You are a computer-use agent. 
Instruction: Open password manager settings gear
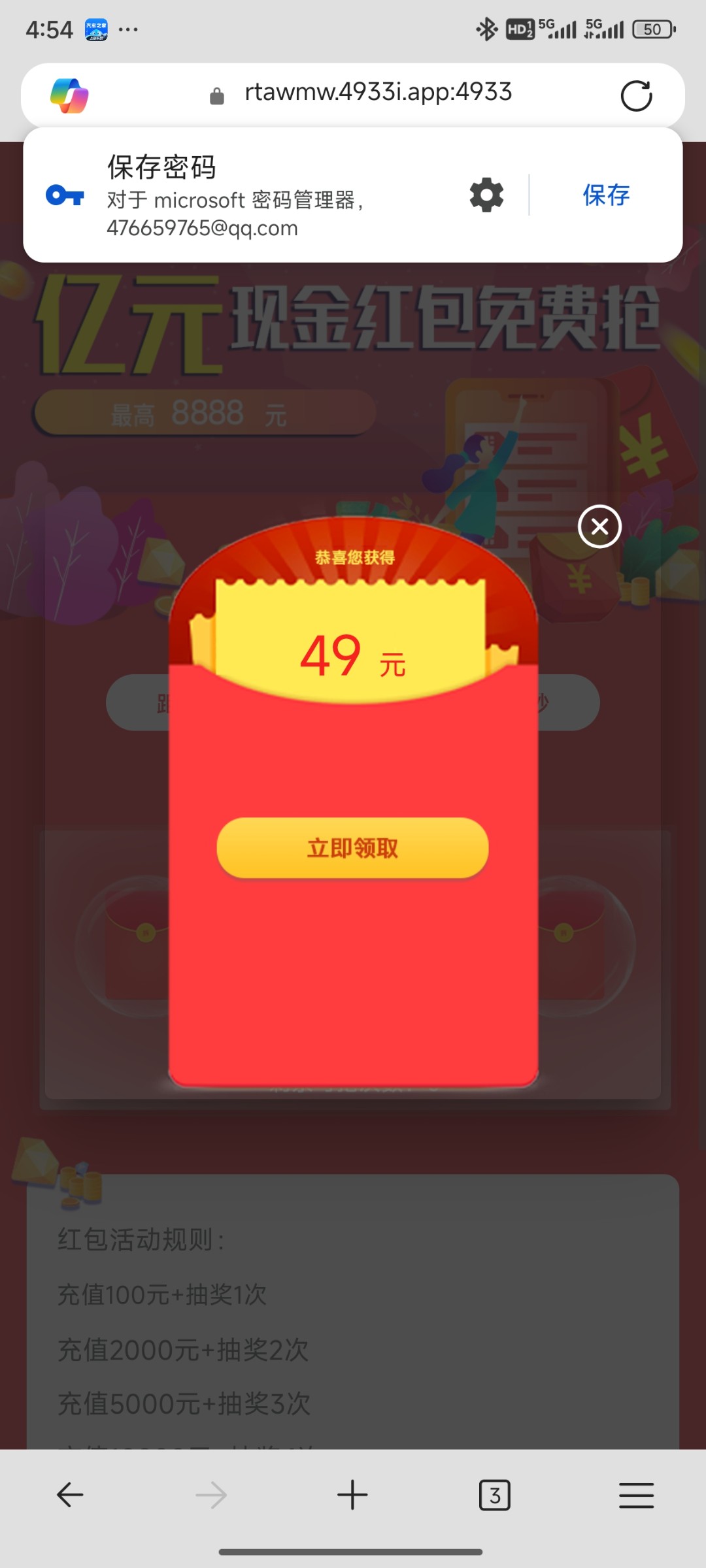487,195
